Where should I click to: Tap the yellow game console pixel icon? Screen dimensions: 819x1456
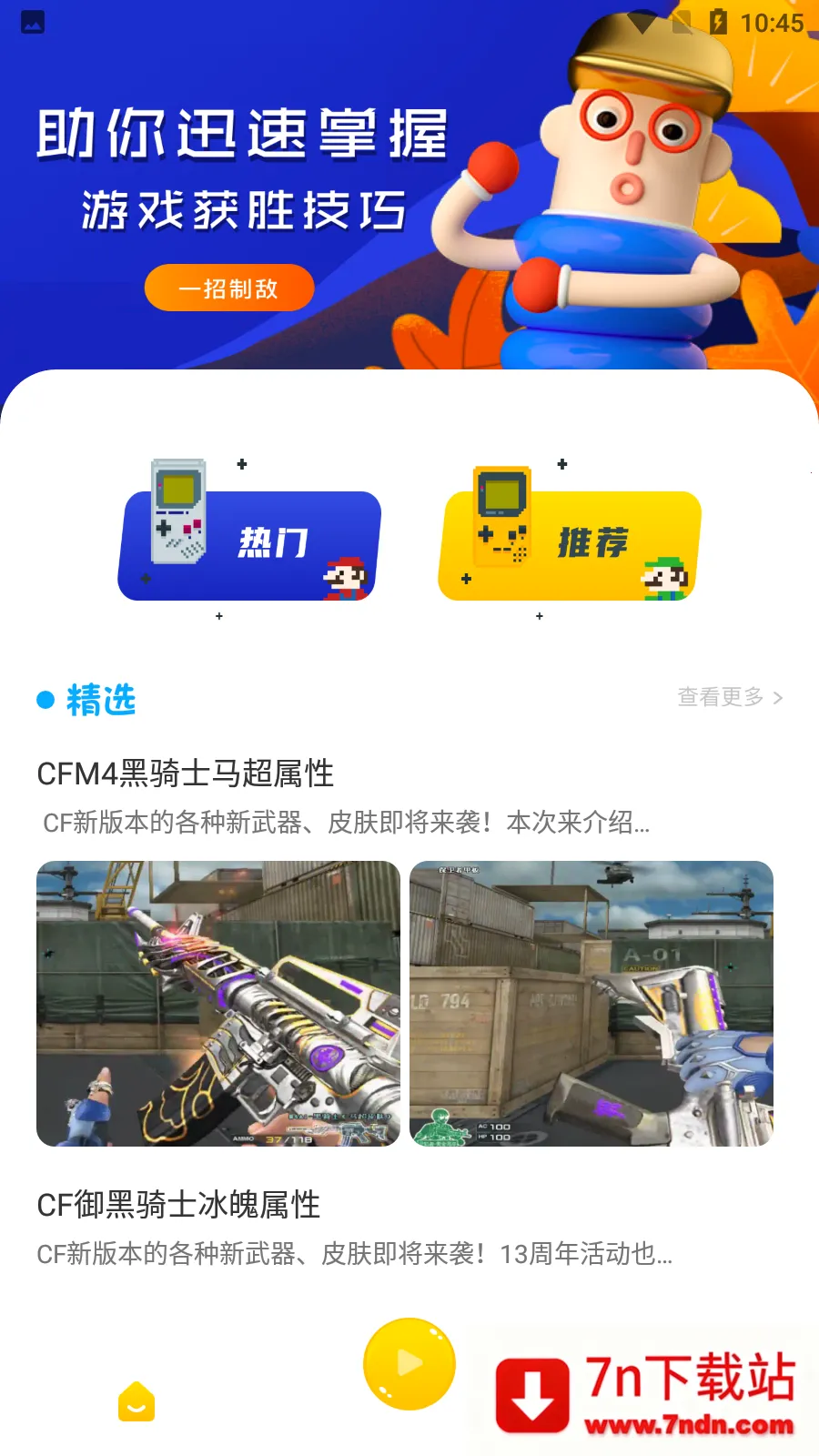click(x=501, y=517)
